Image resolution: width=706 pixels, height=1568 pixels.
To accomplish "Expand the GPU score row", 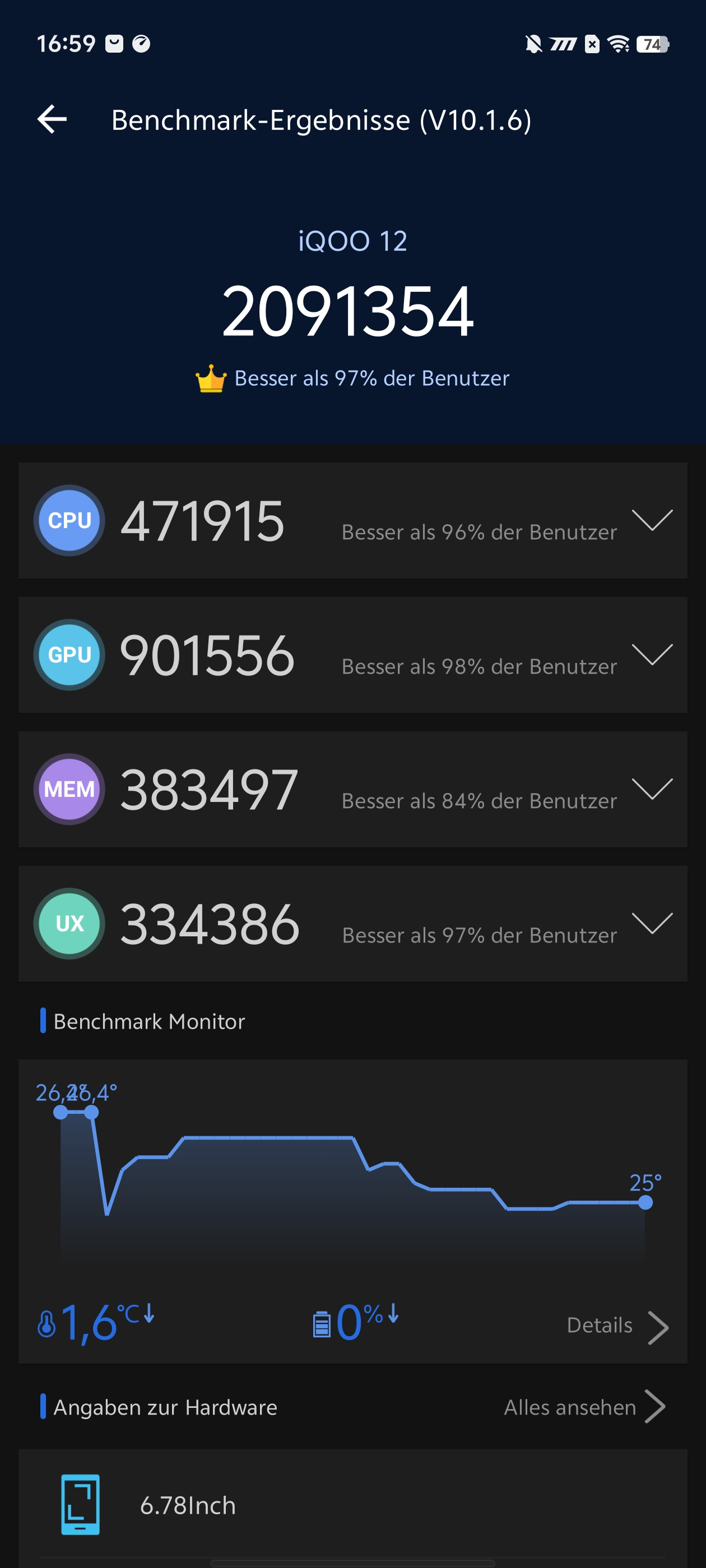I will 652,655.
